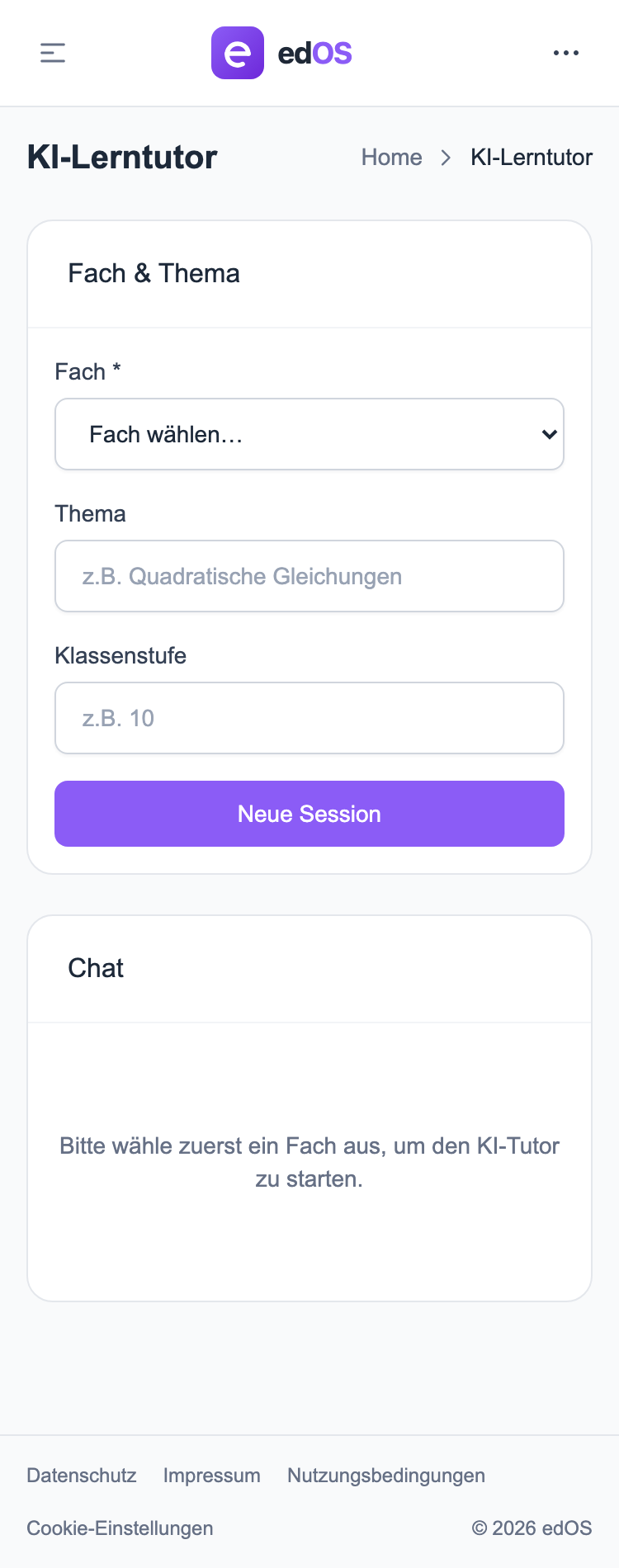
Task: Open Cookie-Einstellungen
Action: coord(120,1528)
